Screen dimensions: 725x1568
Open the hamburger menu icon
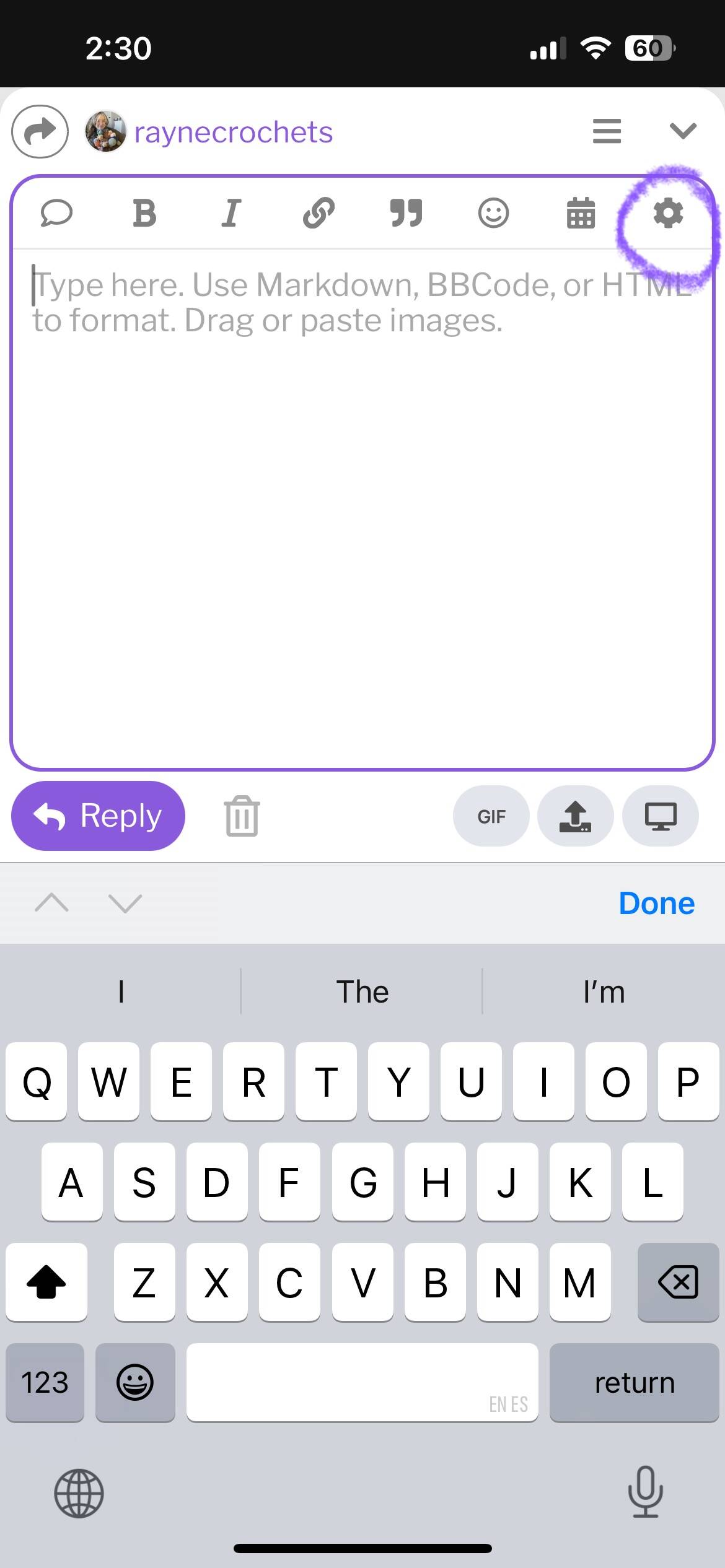(x=607, y=131)
